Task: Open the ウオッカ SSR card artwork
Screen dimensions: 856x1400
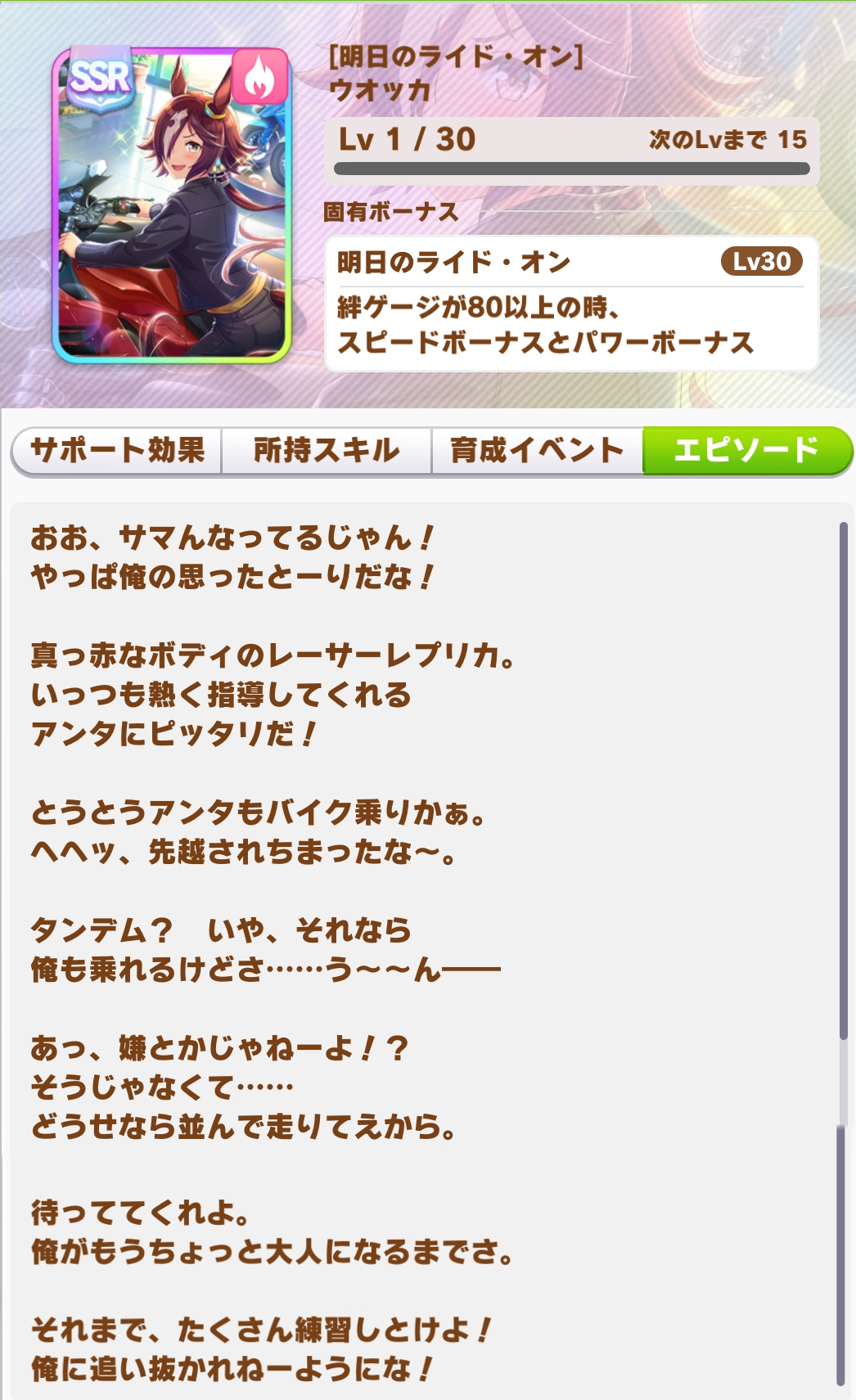Action: (x=172, y=206)
